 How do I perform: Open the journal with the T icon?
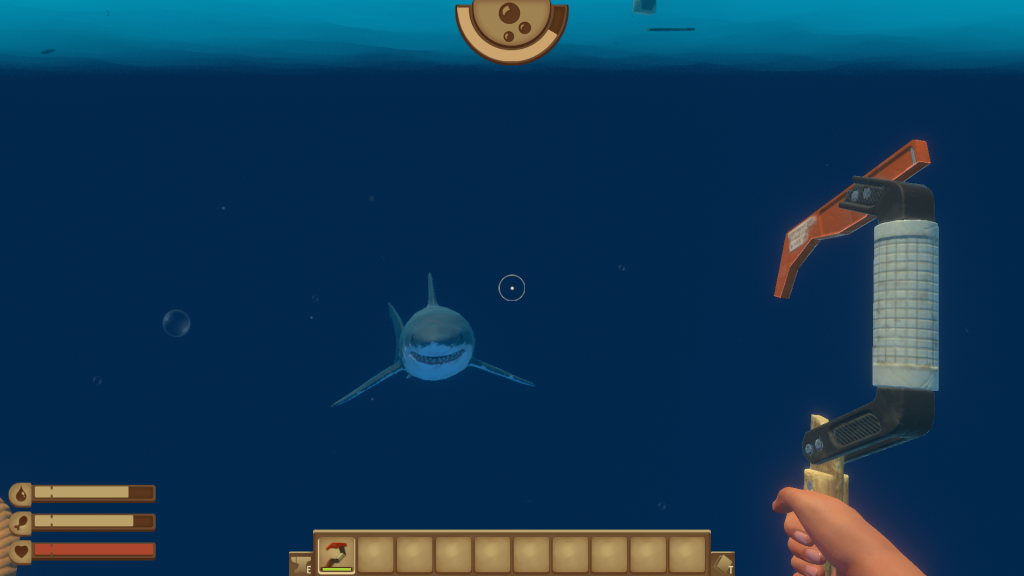pyautogui.click(x=722, y=564)
